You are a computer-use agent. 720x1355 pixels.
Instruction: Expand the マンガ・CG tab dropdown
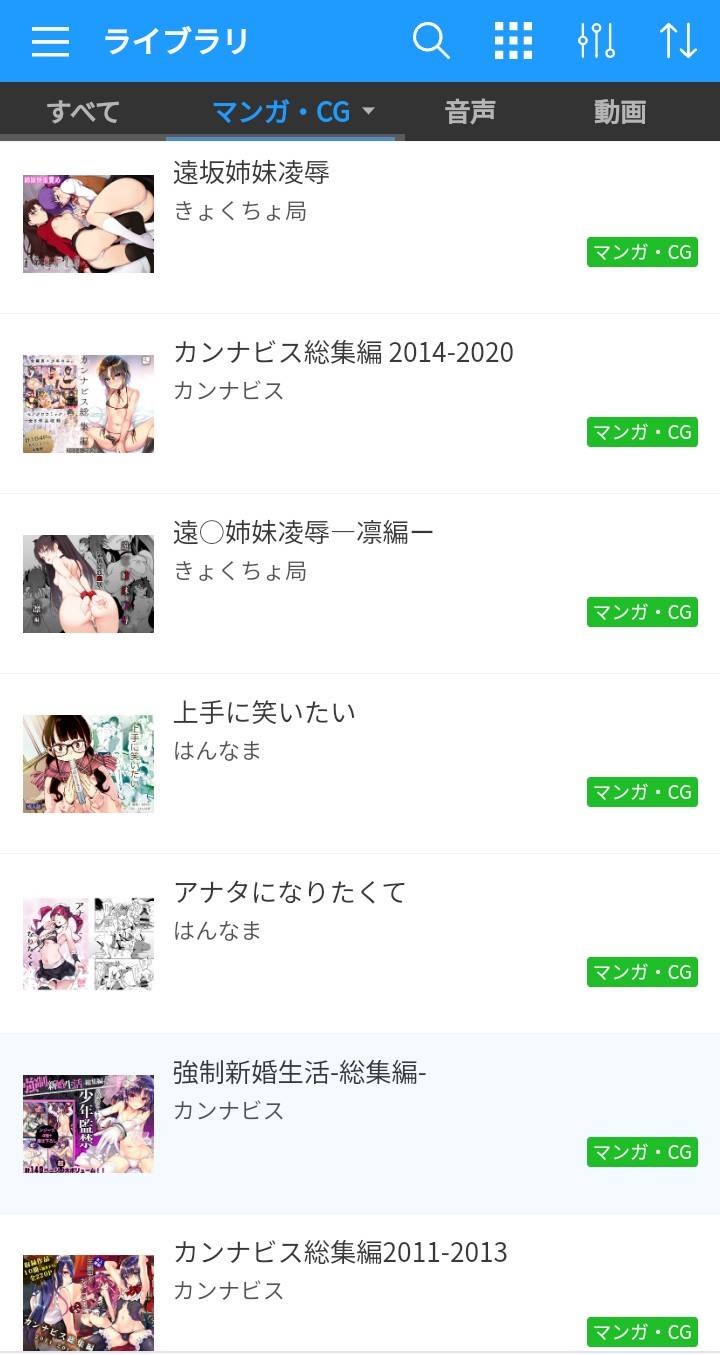pyautogui.click(x=368, y=111)
